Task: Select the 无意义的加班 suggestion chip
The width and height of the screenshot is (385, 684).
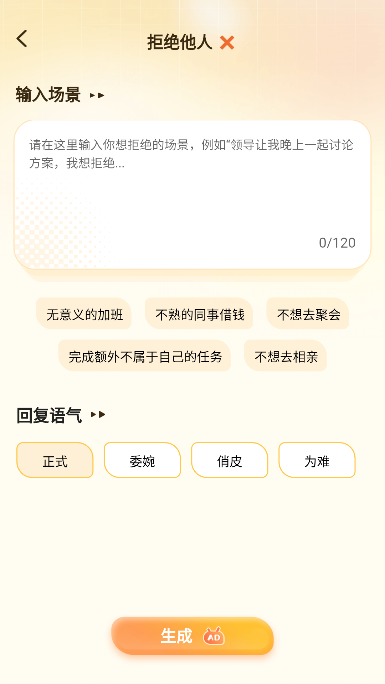Action: click(x=84, y=314)
